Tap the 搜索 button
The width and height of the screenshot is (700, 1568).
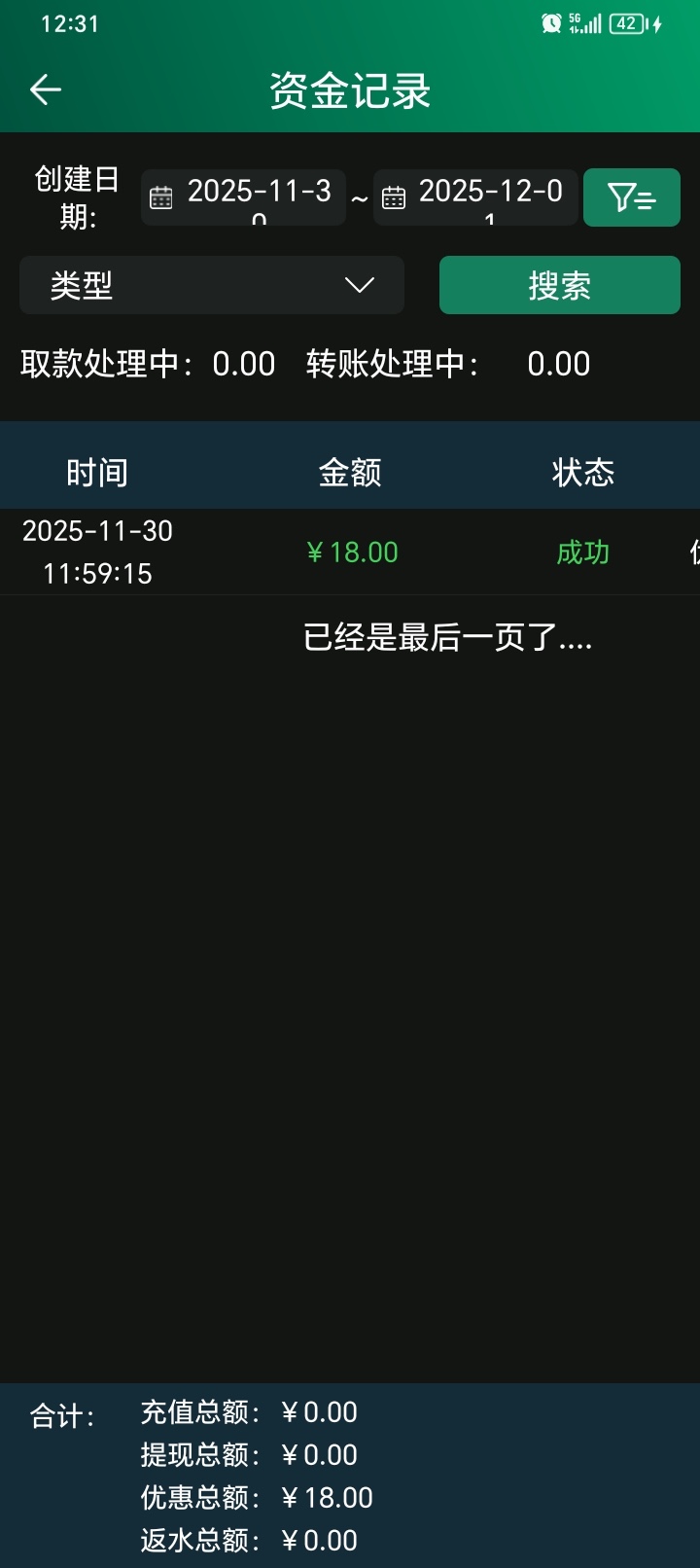click(x=559, y=285)
